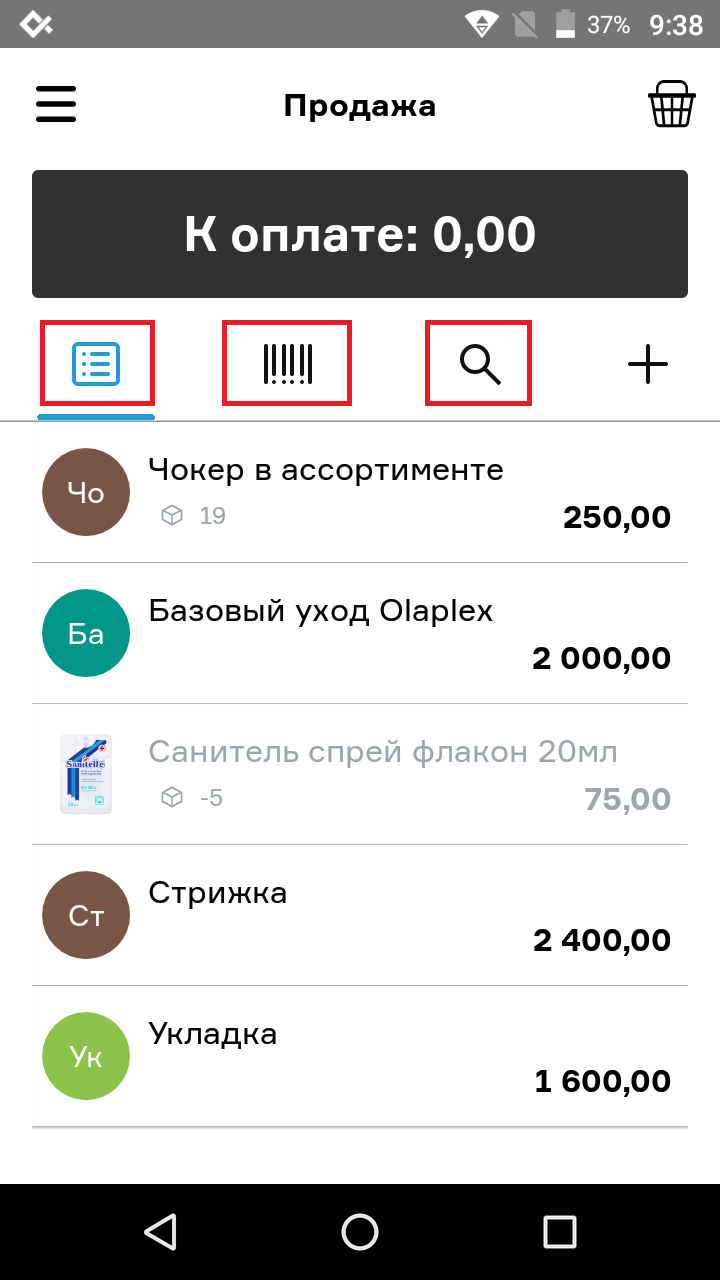The height and width of the screenshot is (1280, 720).
Task: Add a new product with the plus icon
Action: coord(648,364)
